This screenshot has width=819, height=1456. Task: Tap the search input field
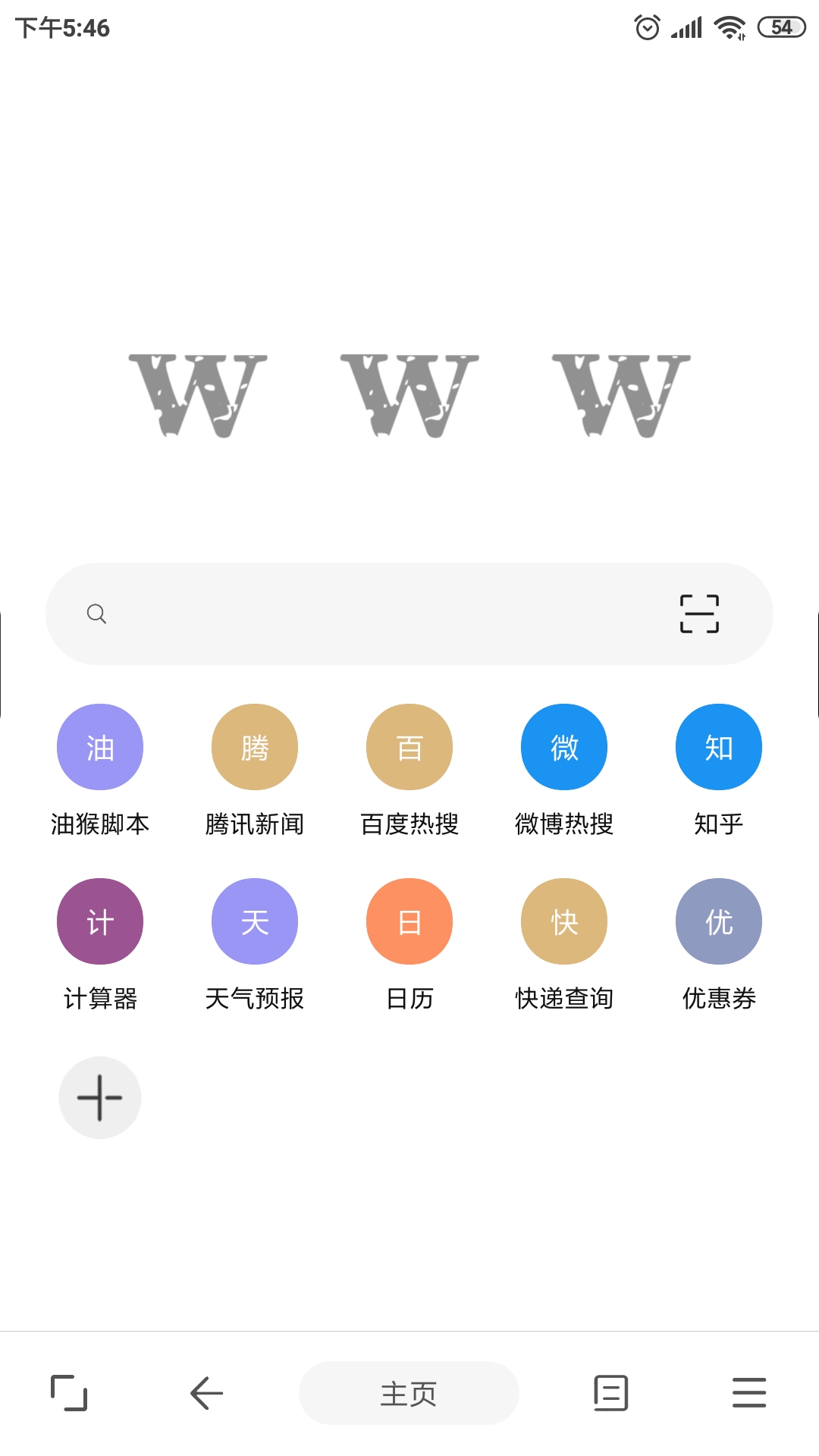click(x=379, y=613)
